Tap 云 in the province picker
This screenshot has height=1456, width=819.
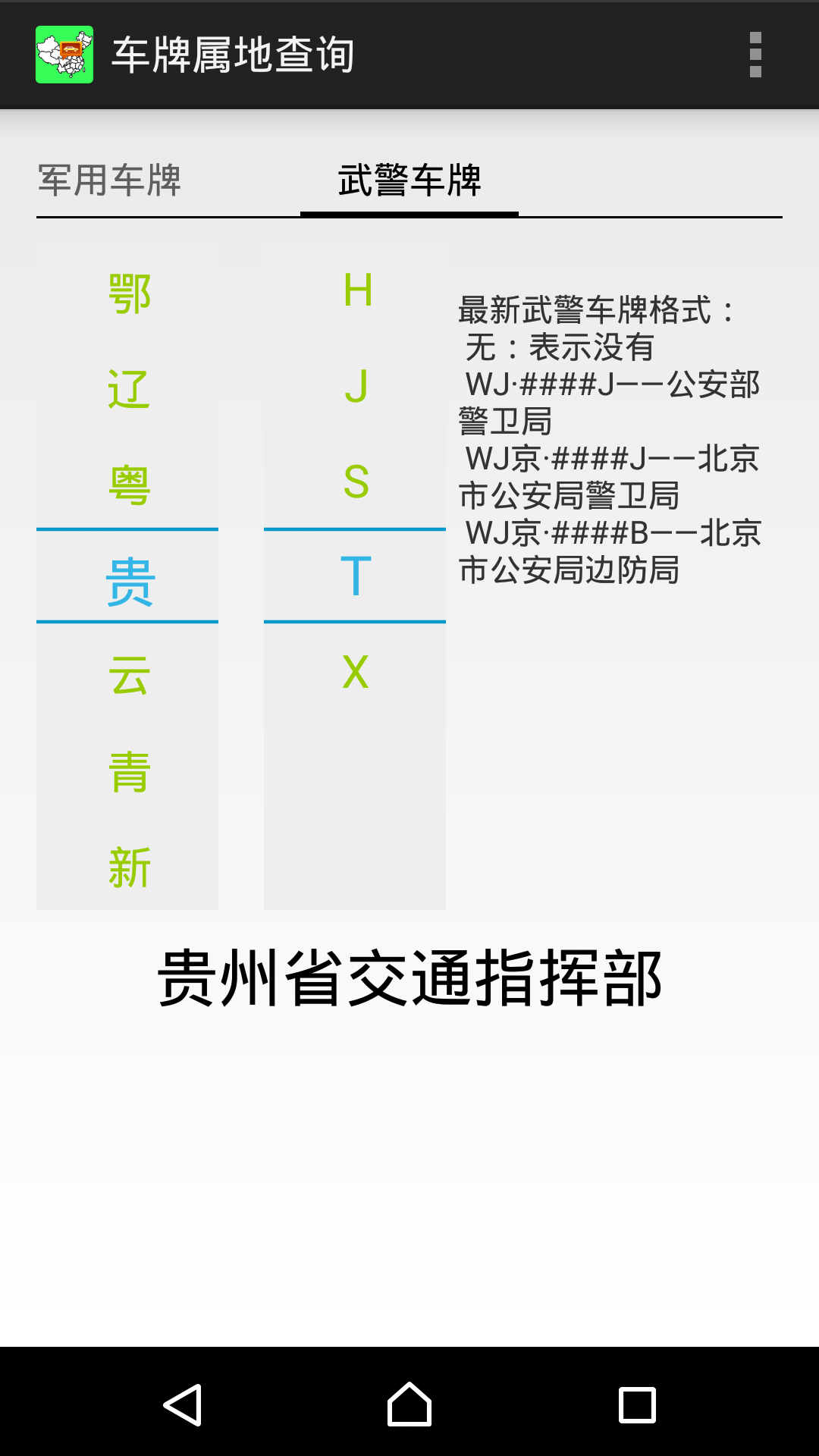point(129,675)
